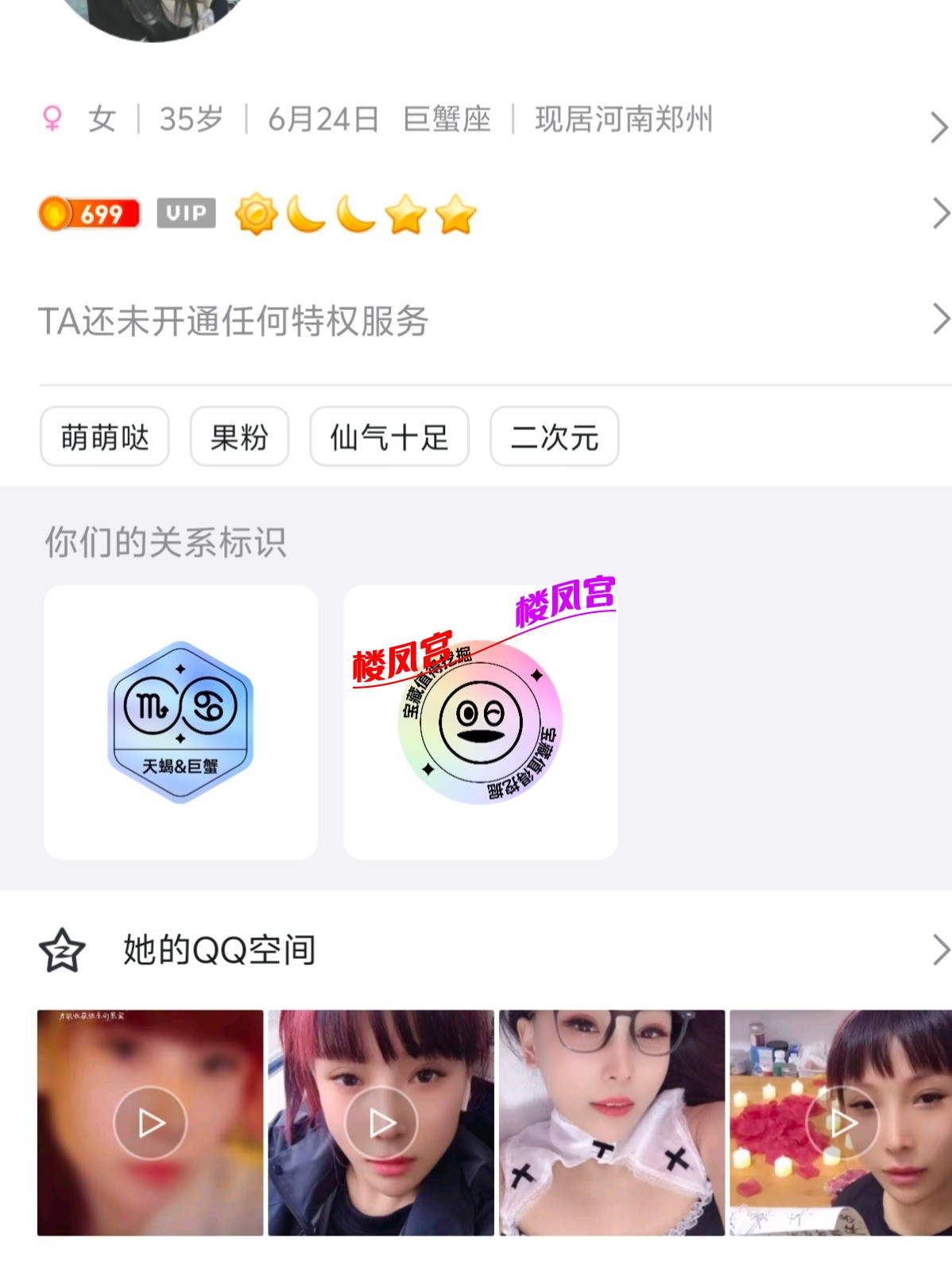This screenshot has height=1272, width=952.
Task: Open the photo of woman wearing glasses
Action: tap(612, 1123)
